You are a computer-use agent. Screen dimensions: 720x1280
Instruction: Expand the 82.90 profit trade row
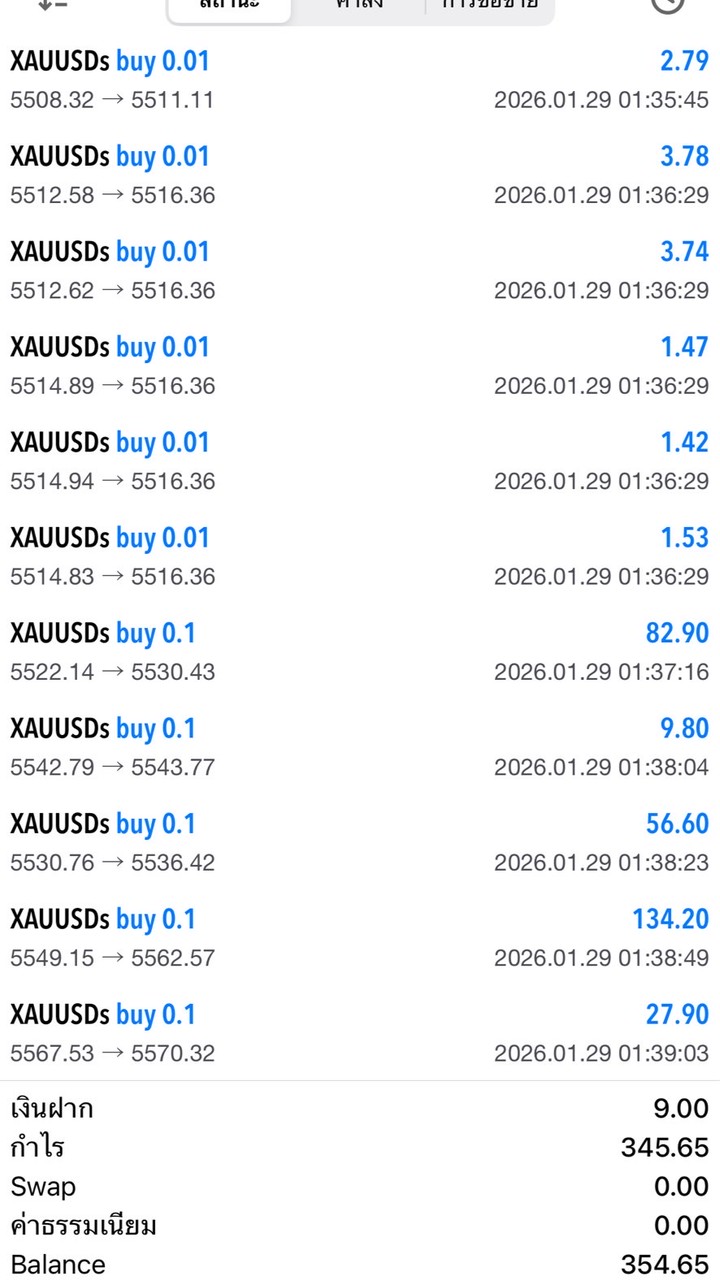(x=360, y=652)
